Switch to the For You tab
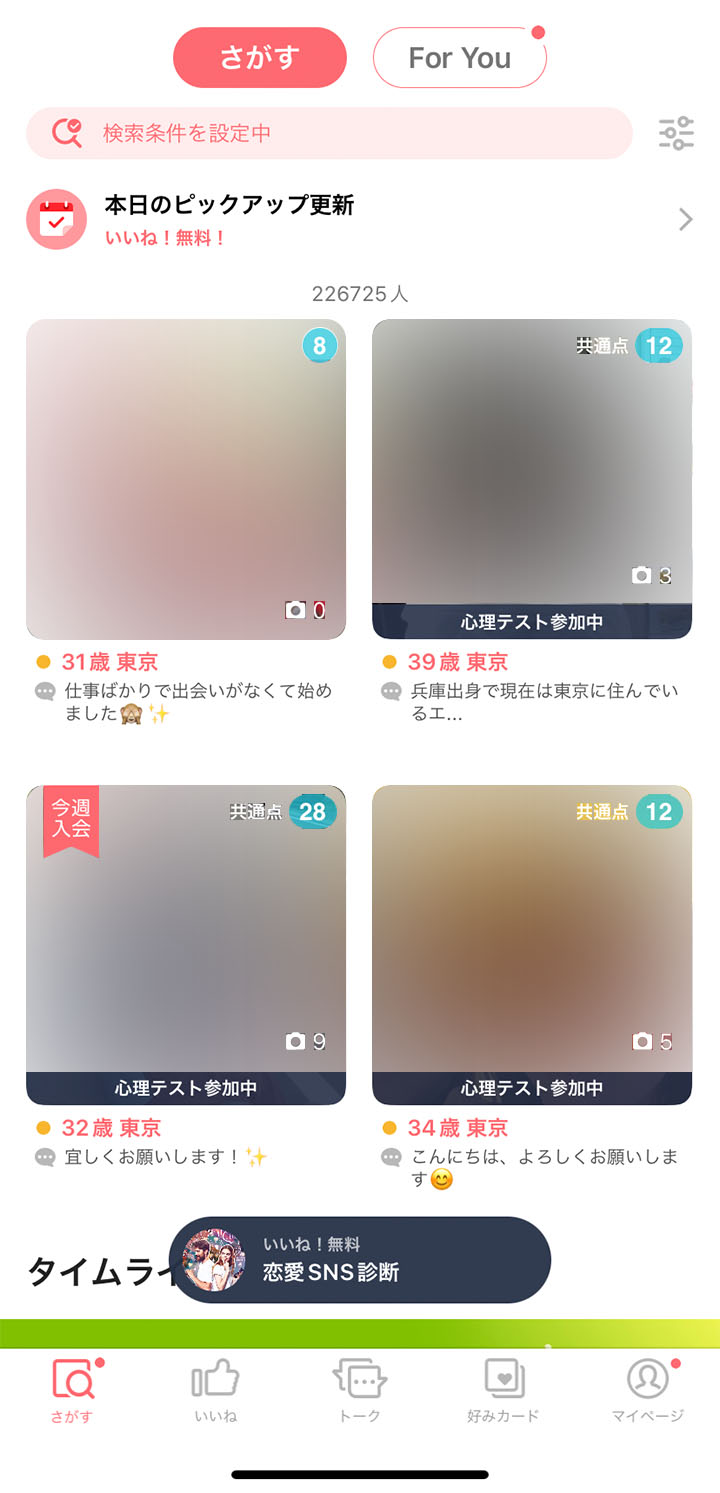This screenshot has width=720, height=1493. coord(459,58)
